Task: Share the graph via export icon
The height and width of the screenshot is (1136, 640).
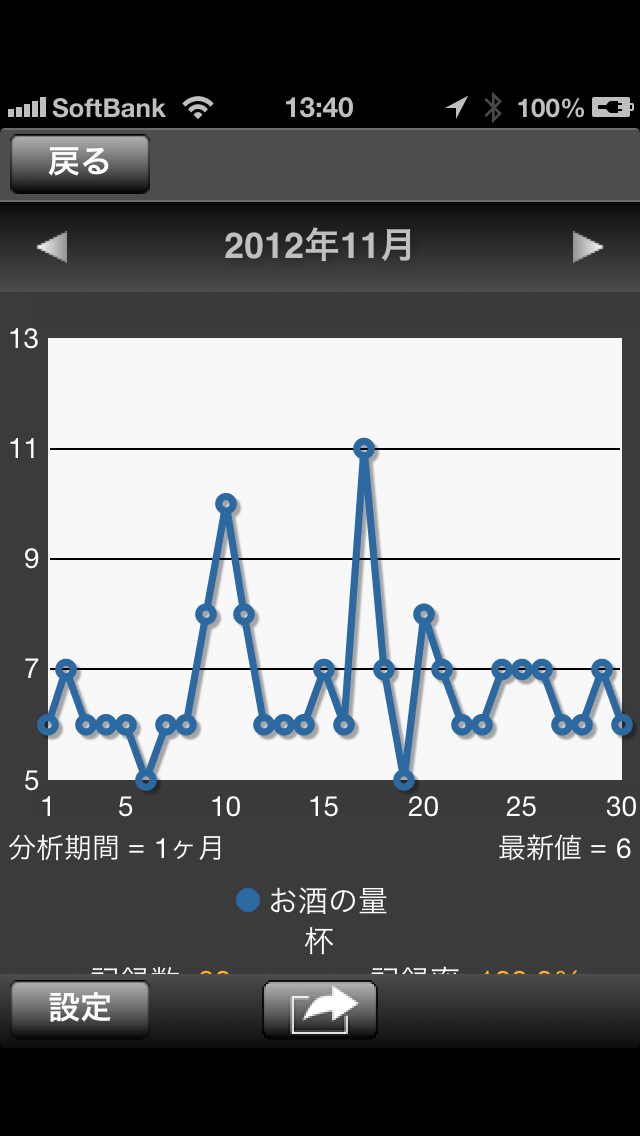Action: (x=320, y=1010)
